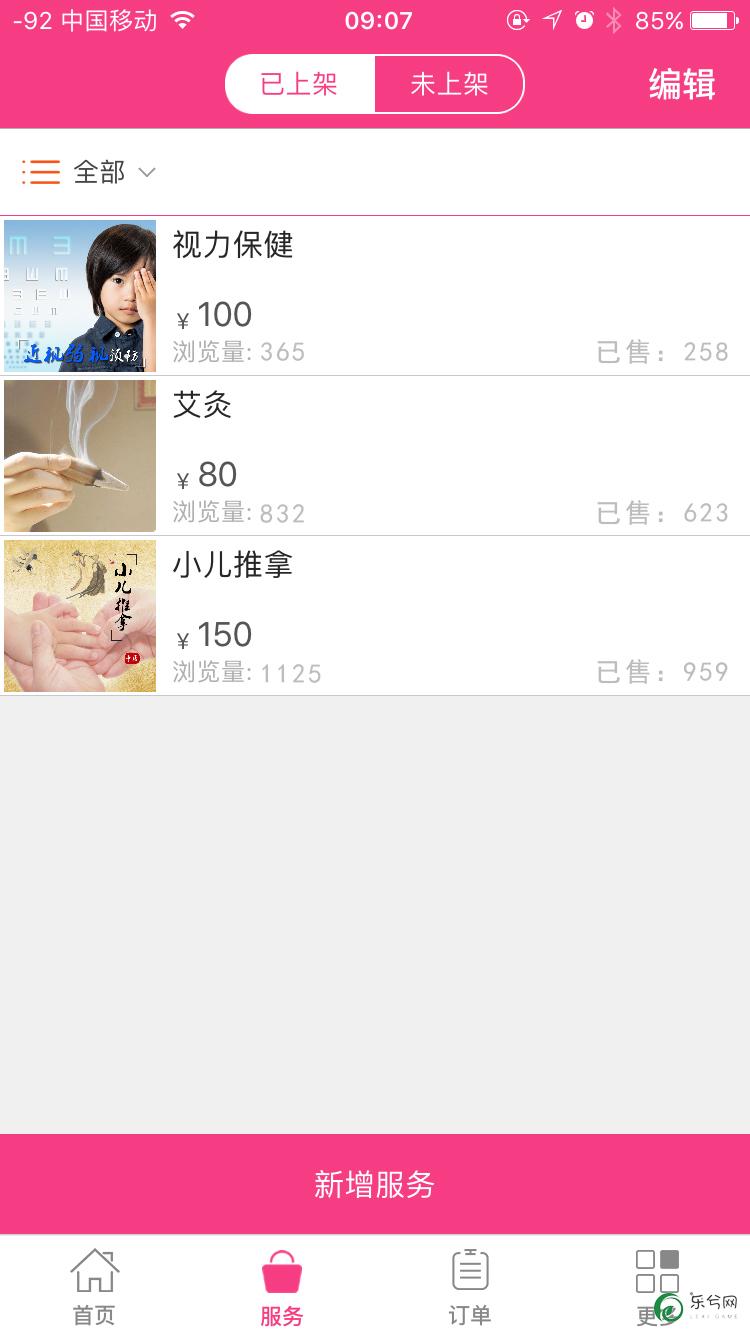Select the 服务 tab
The image size is (750, 1334).
281,1286
